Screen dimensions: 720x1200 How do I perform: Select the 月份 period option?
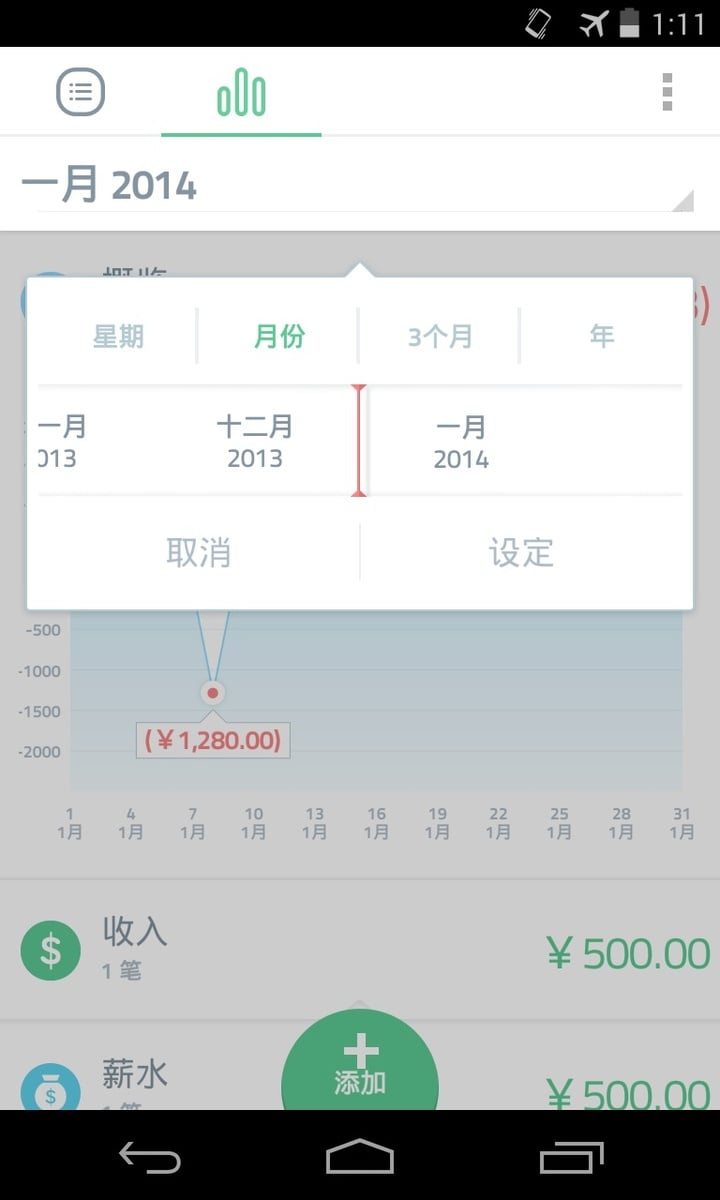coord(279,337)
